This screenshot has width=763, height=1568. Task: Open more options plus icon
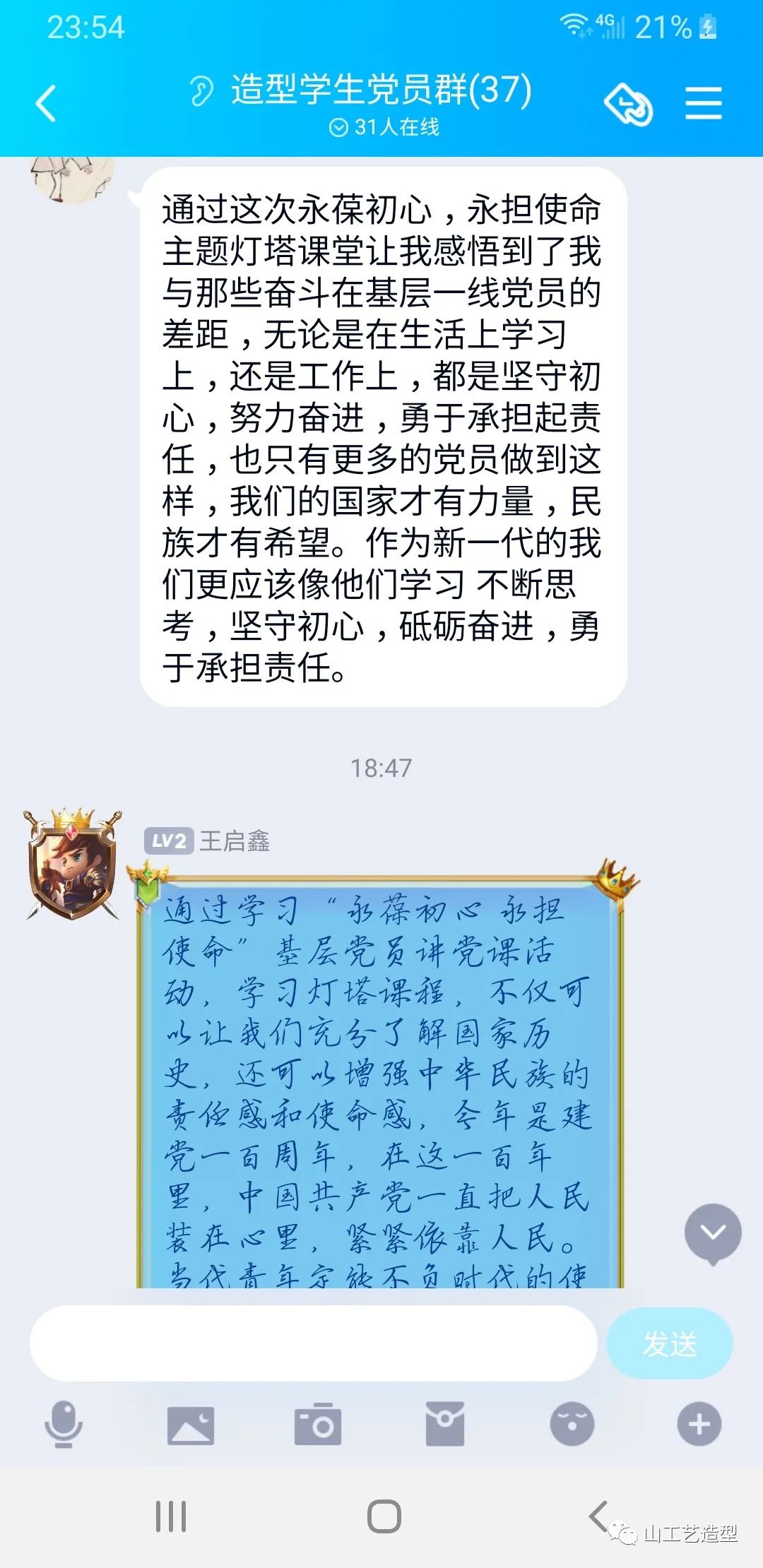[x=699, y=1424]
